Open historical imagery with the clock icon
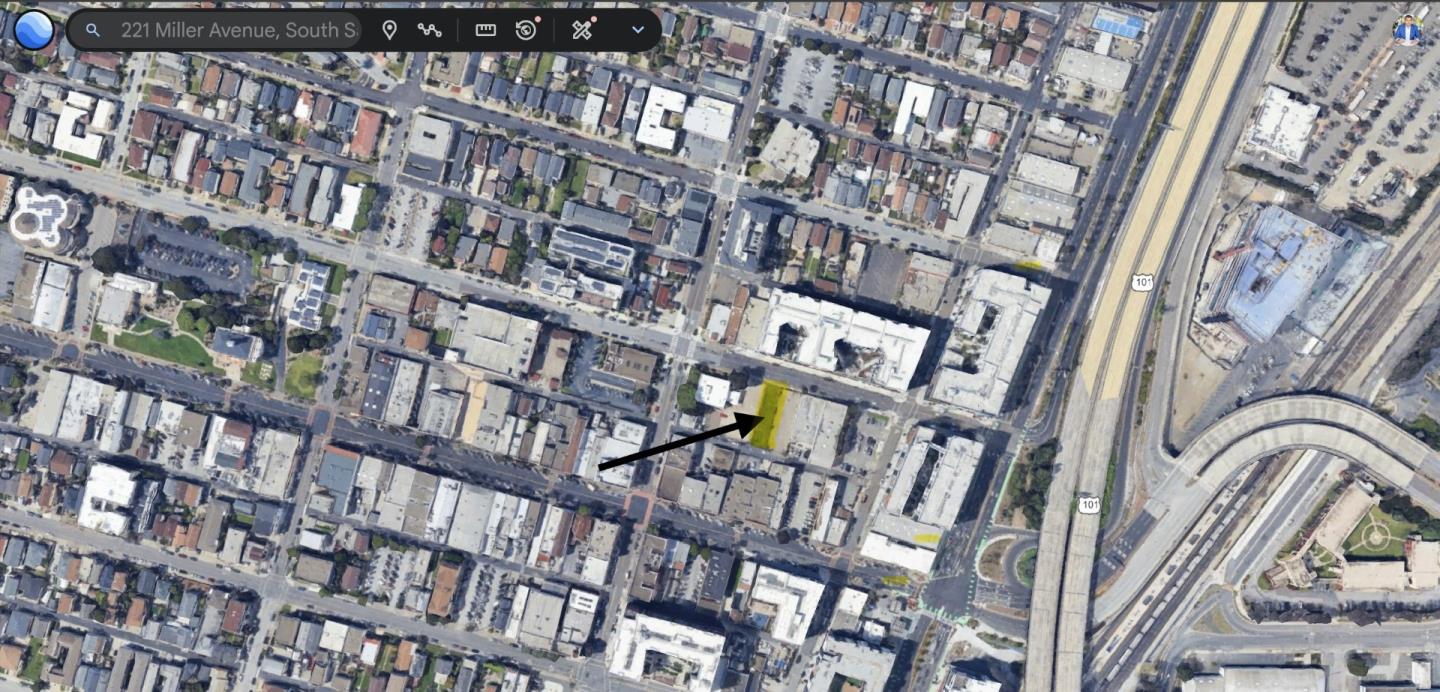1440x692 pixels. coord(527,30)
